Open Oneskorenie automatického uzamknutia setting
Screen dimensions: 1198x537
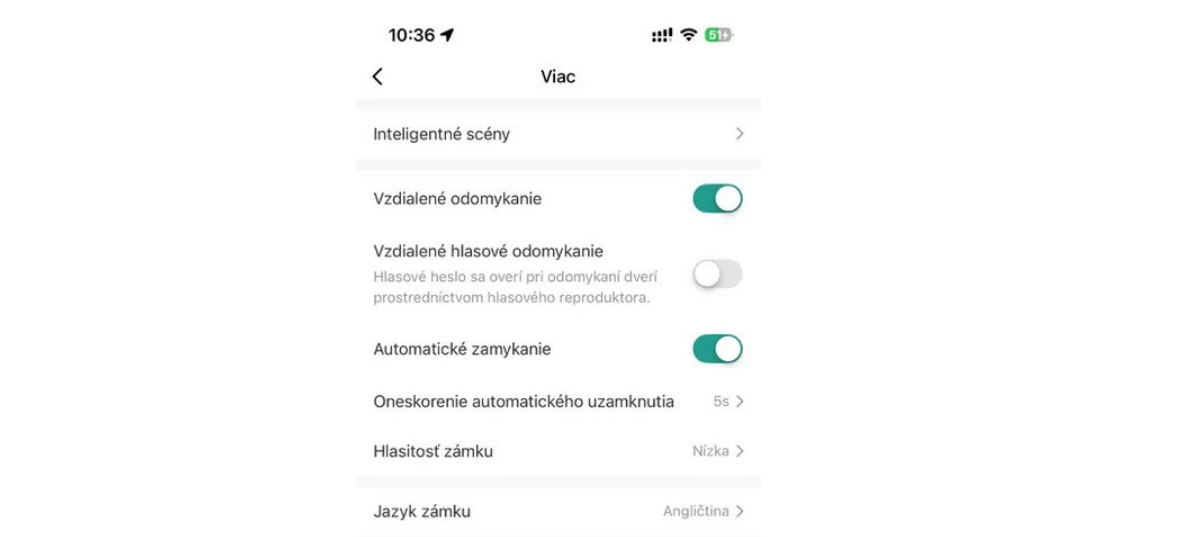(x=559, y=401)
